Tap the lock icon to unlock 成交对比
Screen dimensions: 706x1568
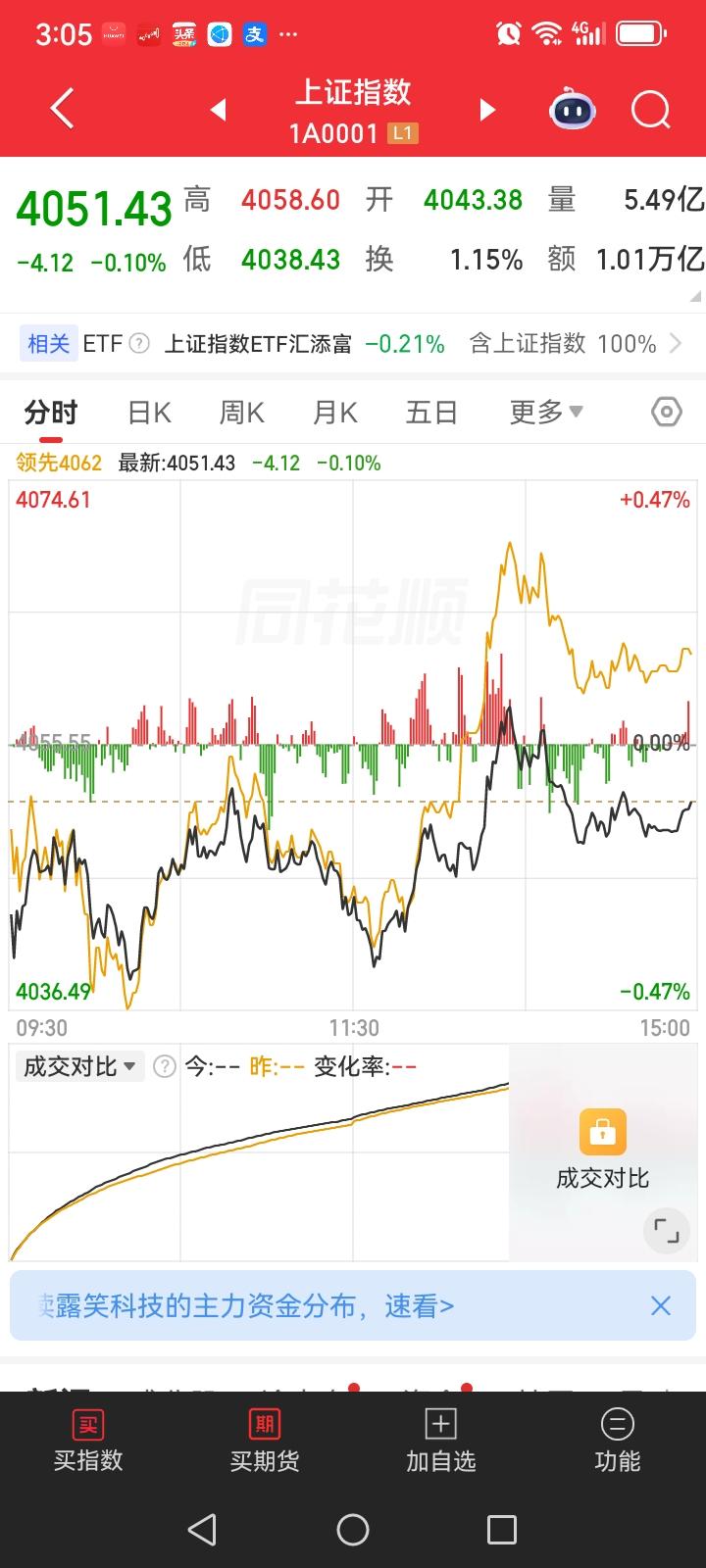tap(602, 1132)
